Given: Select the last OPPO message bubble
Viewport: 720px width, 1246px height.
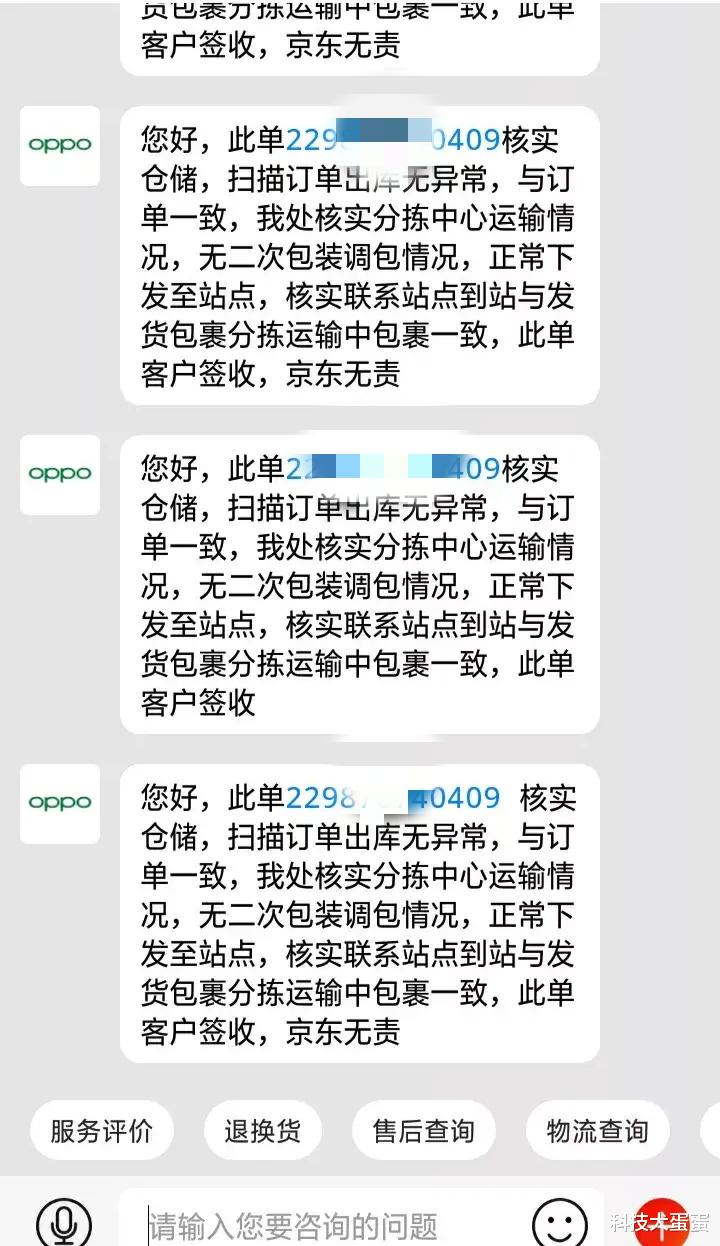Looking at the screenshot, I should (358, 915).
